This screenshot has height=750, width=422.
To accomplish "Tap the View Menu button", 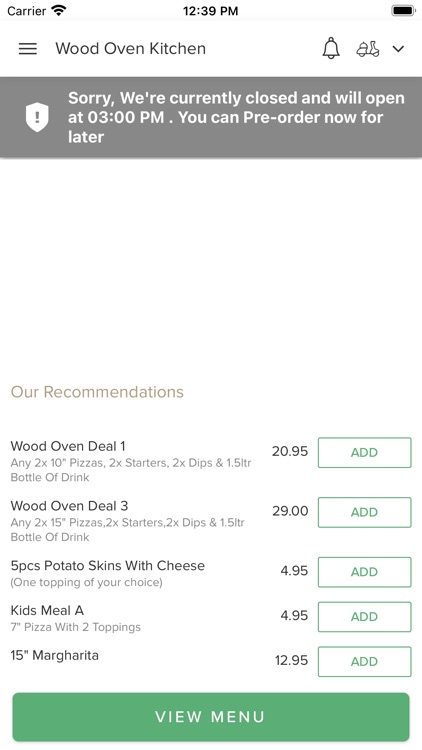I will pyautogui.click(x=211, y=717).
